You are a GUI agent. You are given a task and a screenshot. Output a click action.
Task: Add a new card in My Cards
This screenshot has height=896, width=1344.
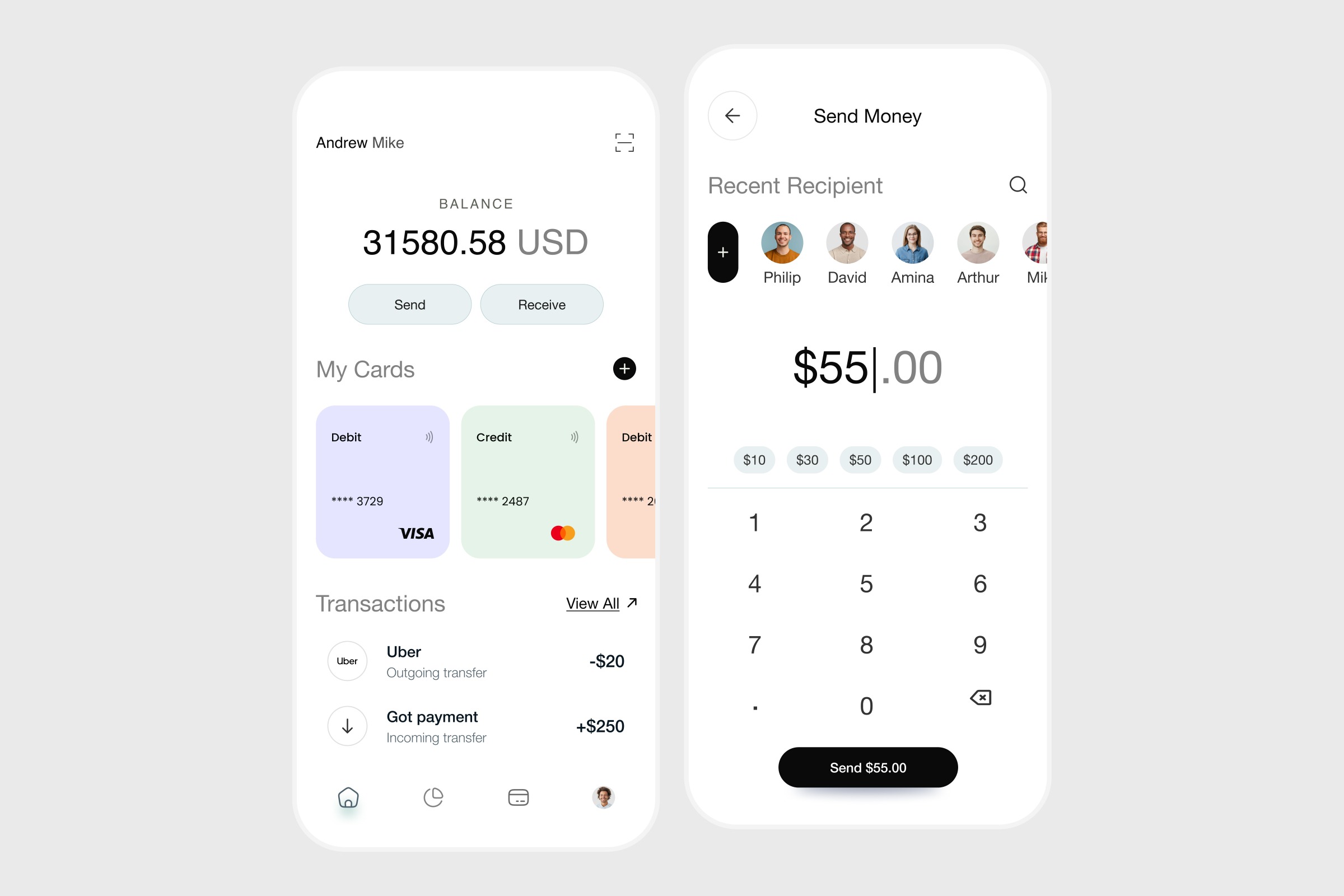624,368
